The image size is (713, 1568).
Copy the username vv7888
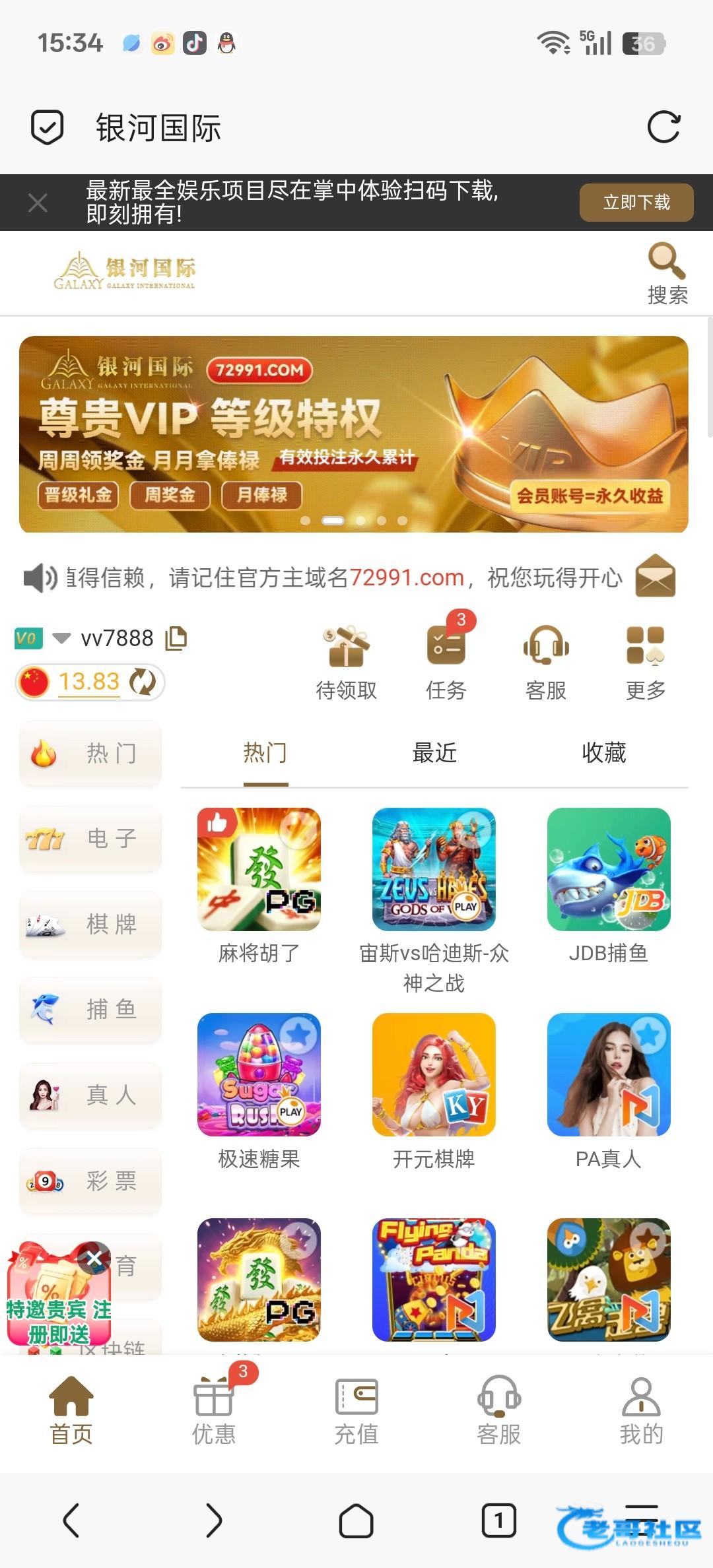(176, 638)
